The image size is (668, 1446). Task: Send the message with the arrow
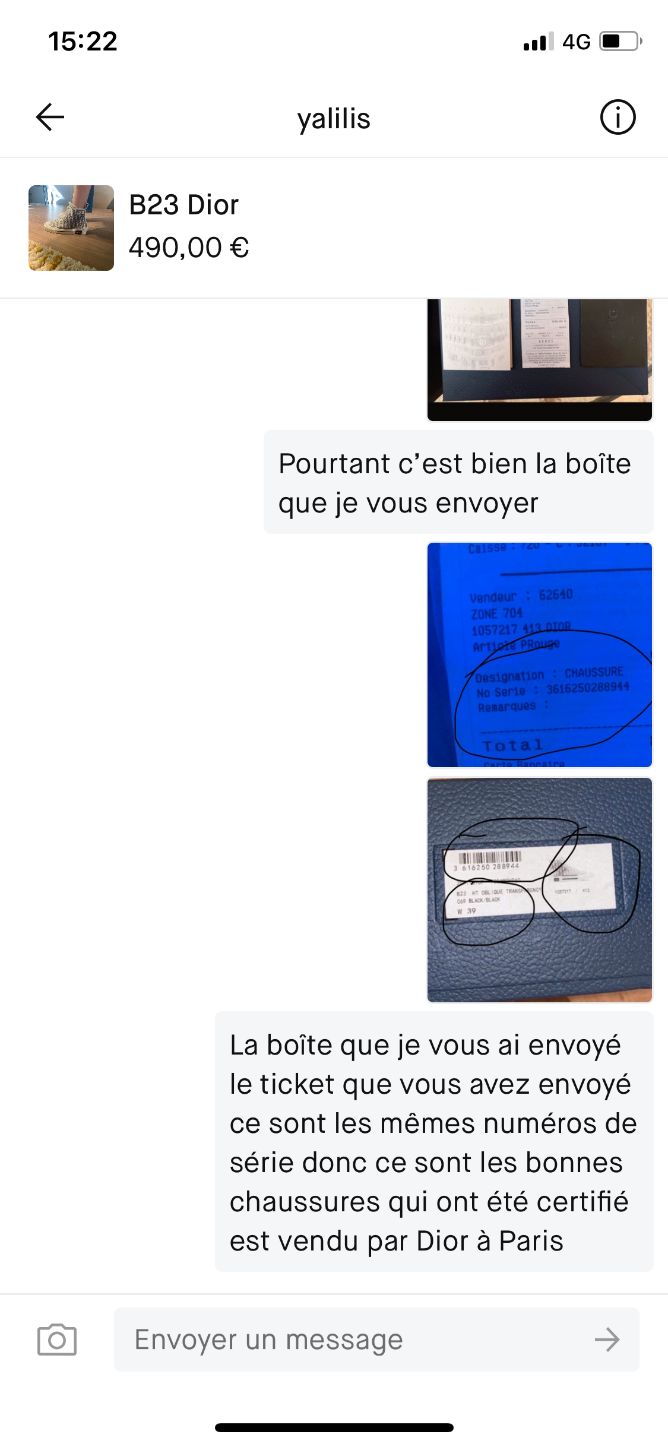[x=607, y=1340]
